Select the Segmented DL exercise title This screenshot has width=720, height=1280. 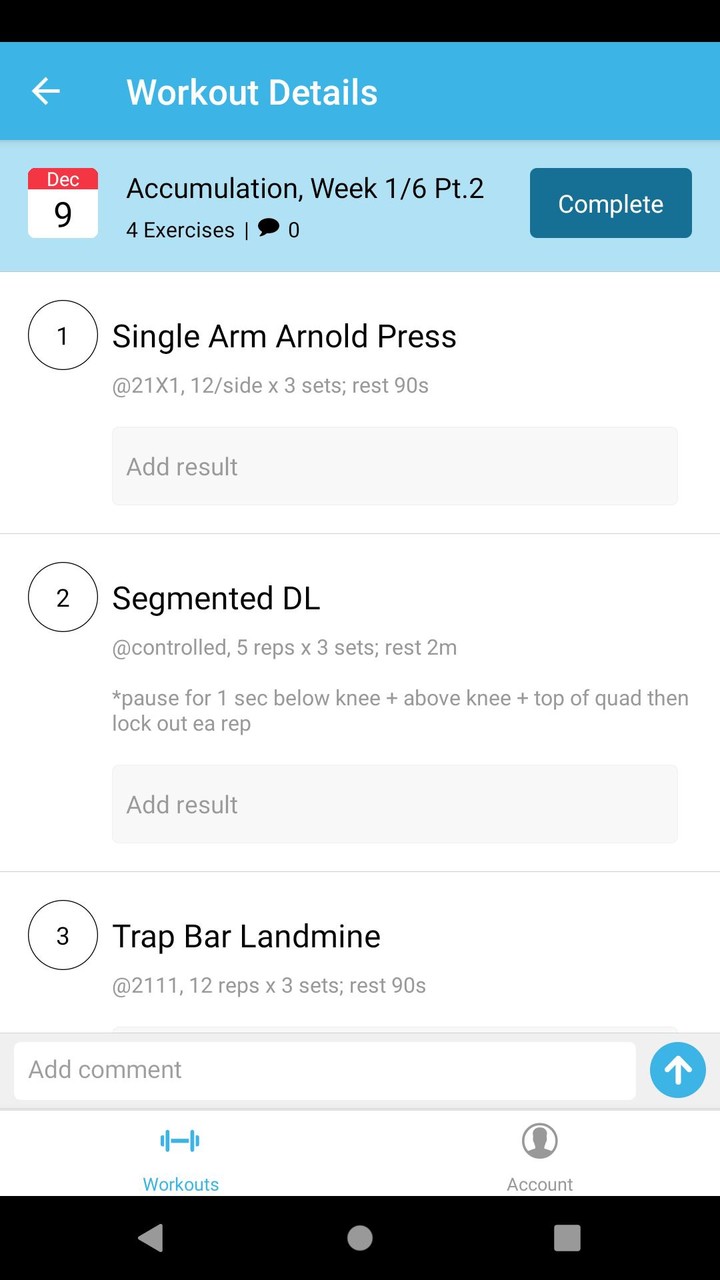pos(216,597)
